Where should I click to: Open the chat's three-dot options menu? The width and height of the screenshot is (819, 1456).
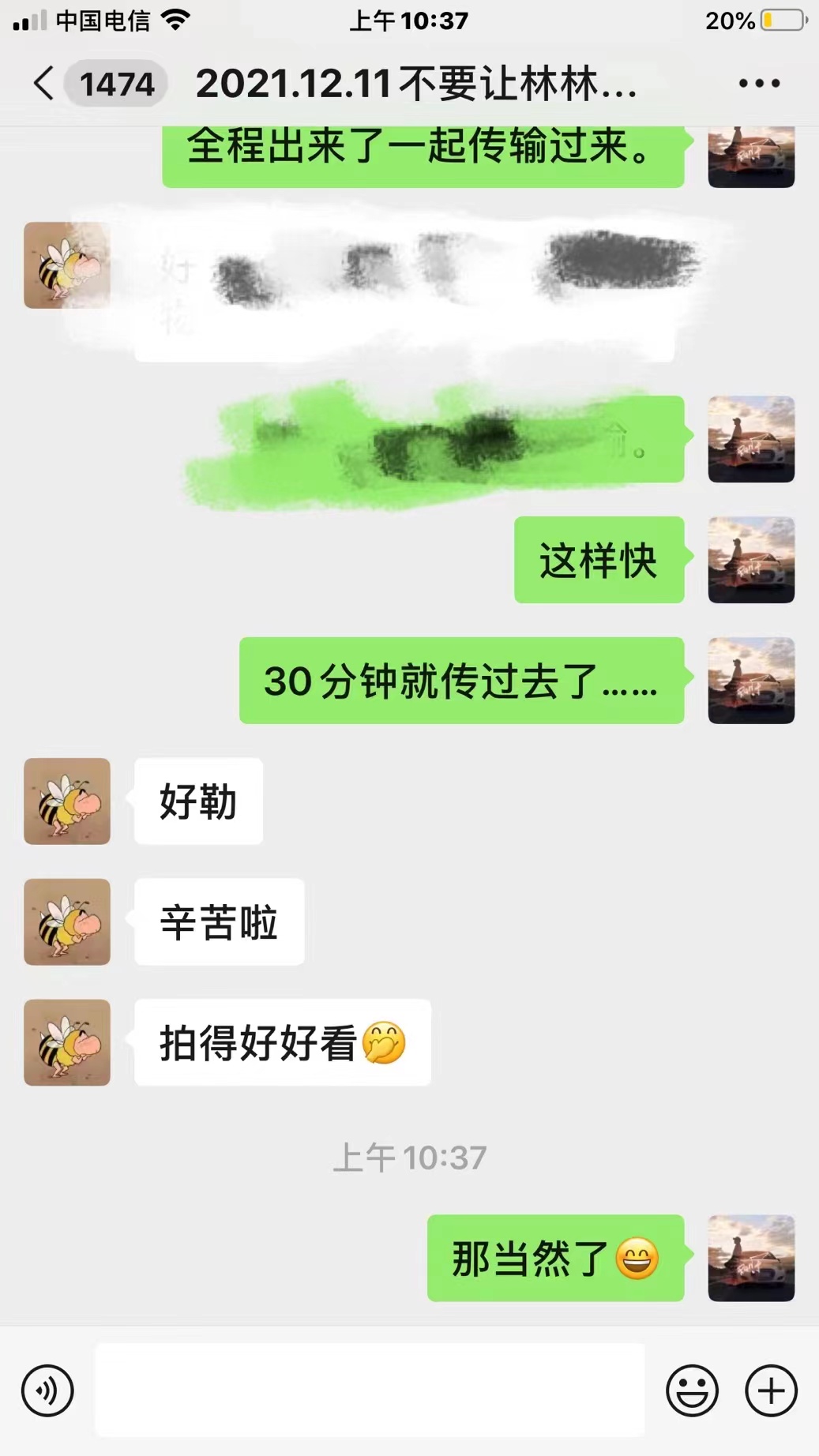pyautogui.click(x=759, y=83)
